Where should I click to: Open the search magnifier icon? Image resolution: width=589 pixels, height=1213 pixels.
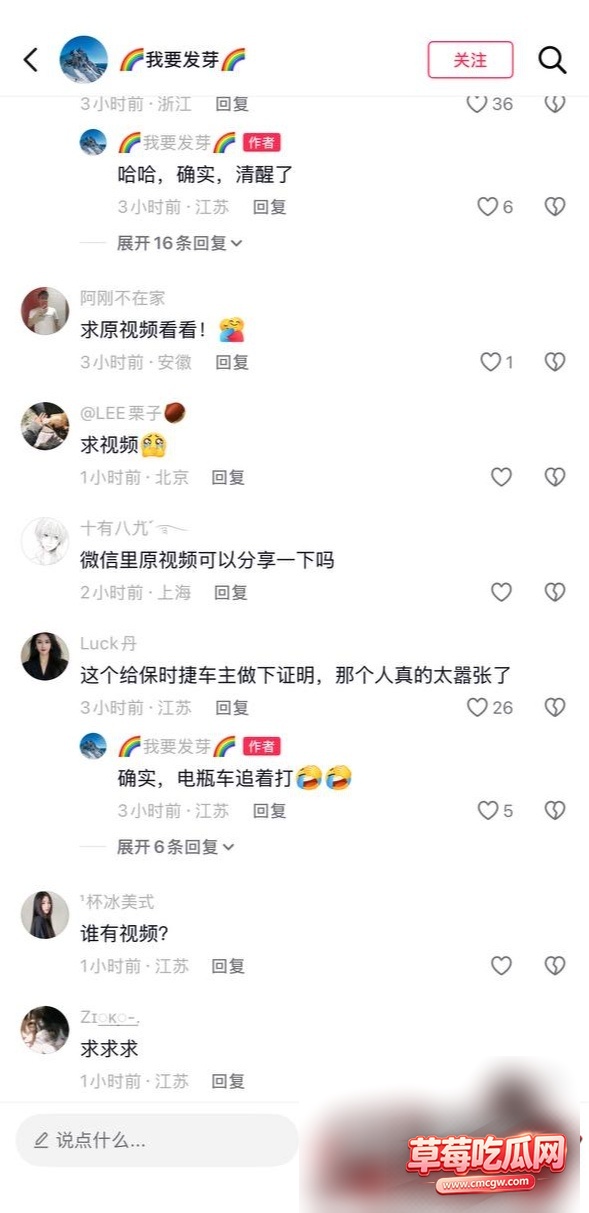(552, 60)
